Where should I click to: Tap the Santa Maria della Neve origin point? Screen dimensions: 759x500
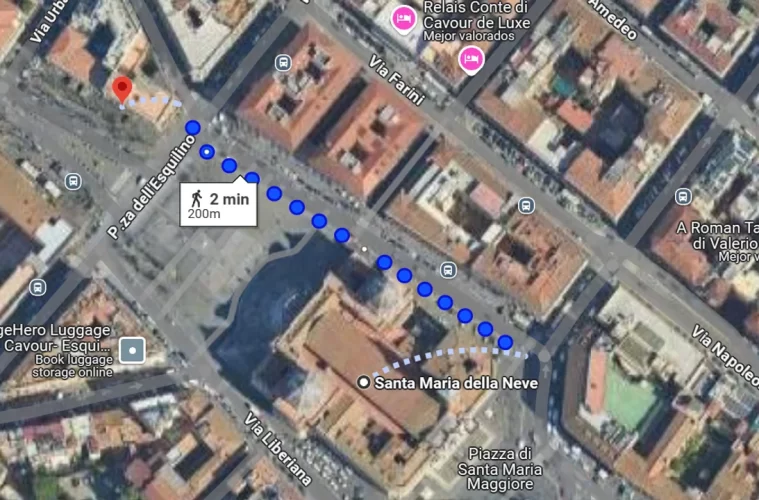pos(365,383)
